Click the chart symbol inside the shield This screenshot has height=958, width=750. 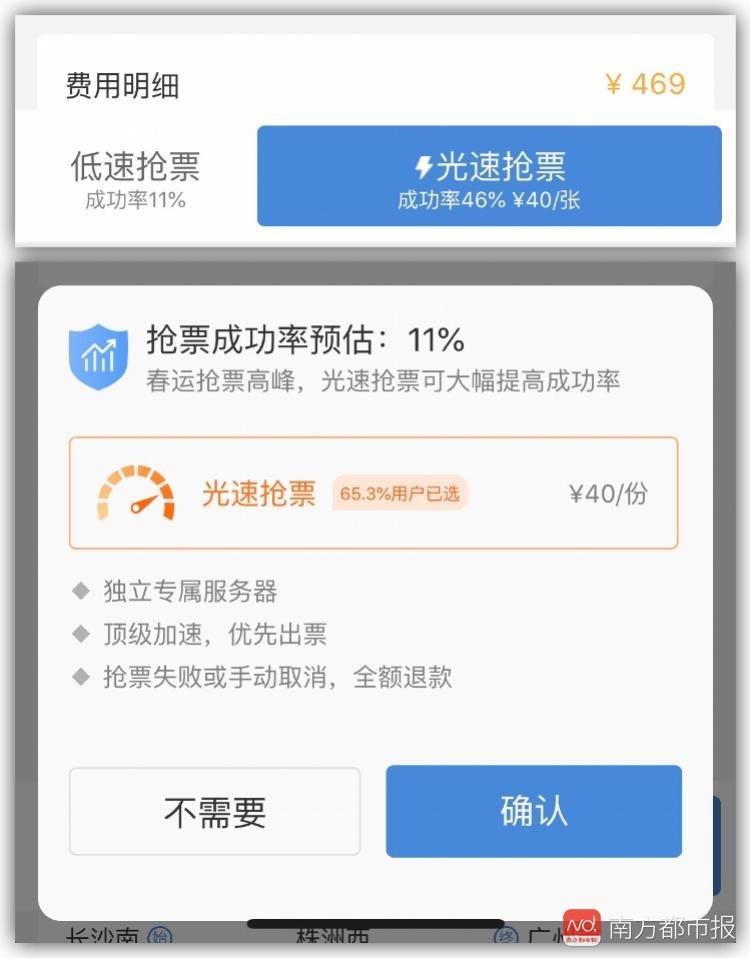(98, 351)
